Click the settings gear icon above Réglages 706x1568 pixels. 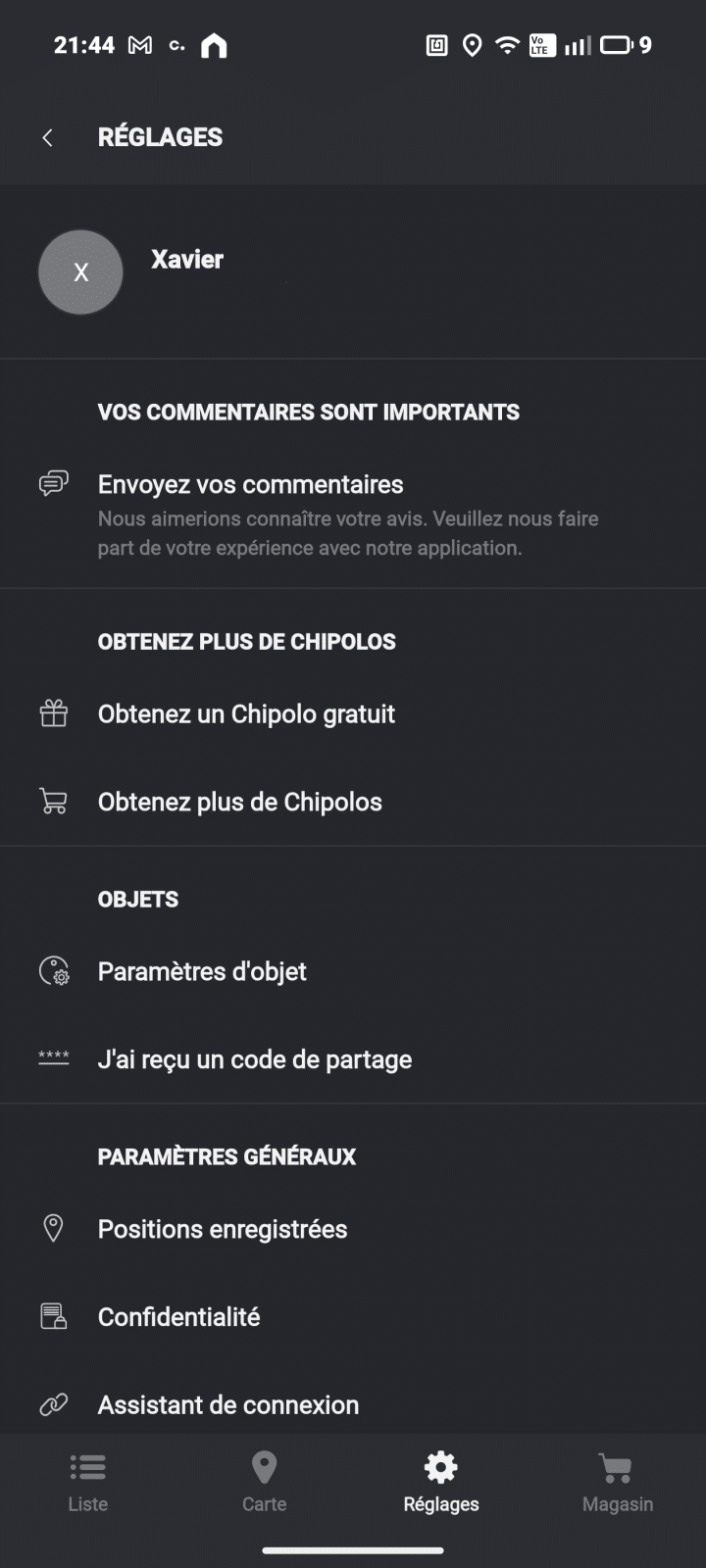click(x=439, y=1467)
